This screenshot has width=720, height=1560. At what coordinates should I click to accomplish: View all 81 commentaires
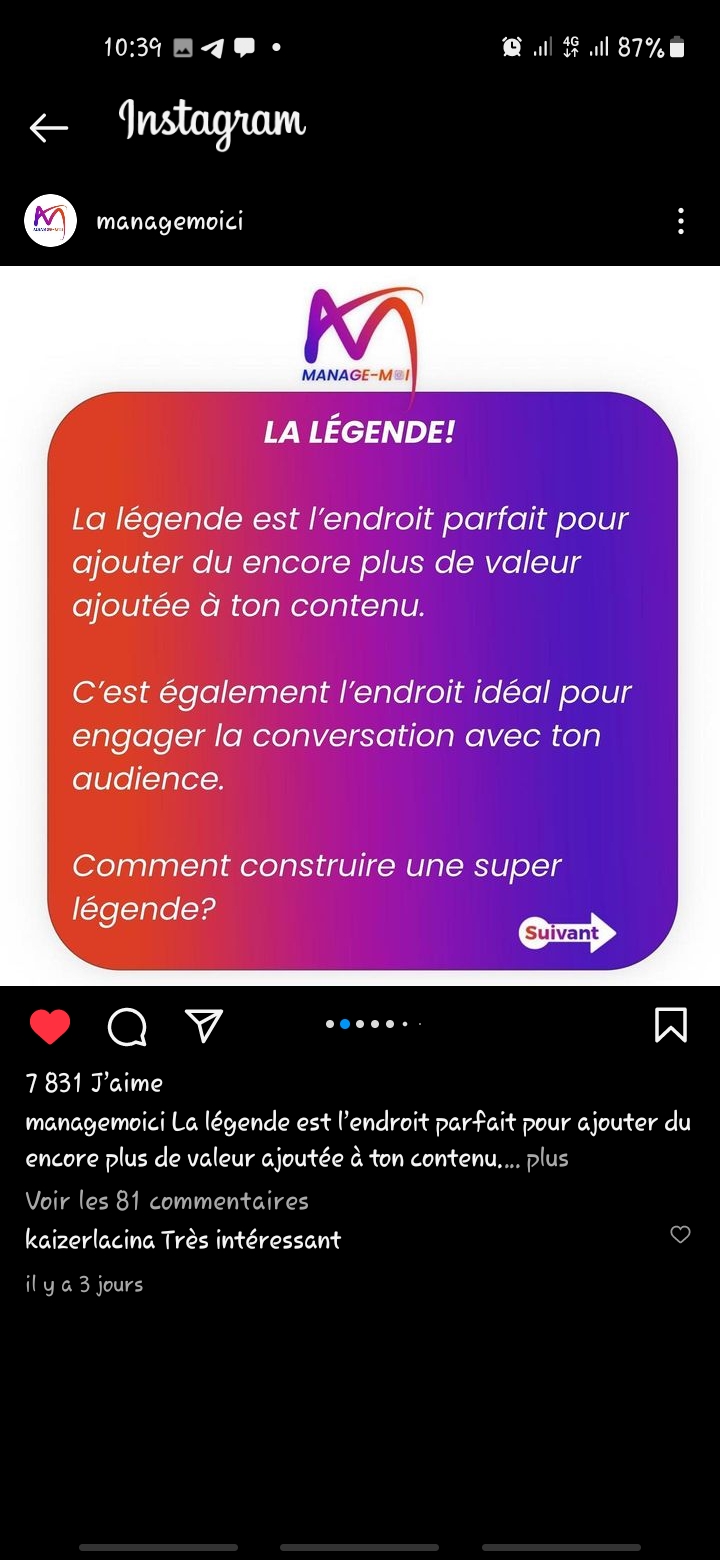[x=167, y=1200]
